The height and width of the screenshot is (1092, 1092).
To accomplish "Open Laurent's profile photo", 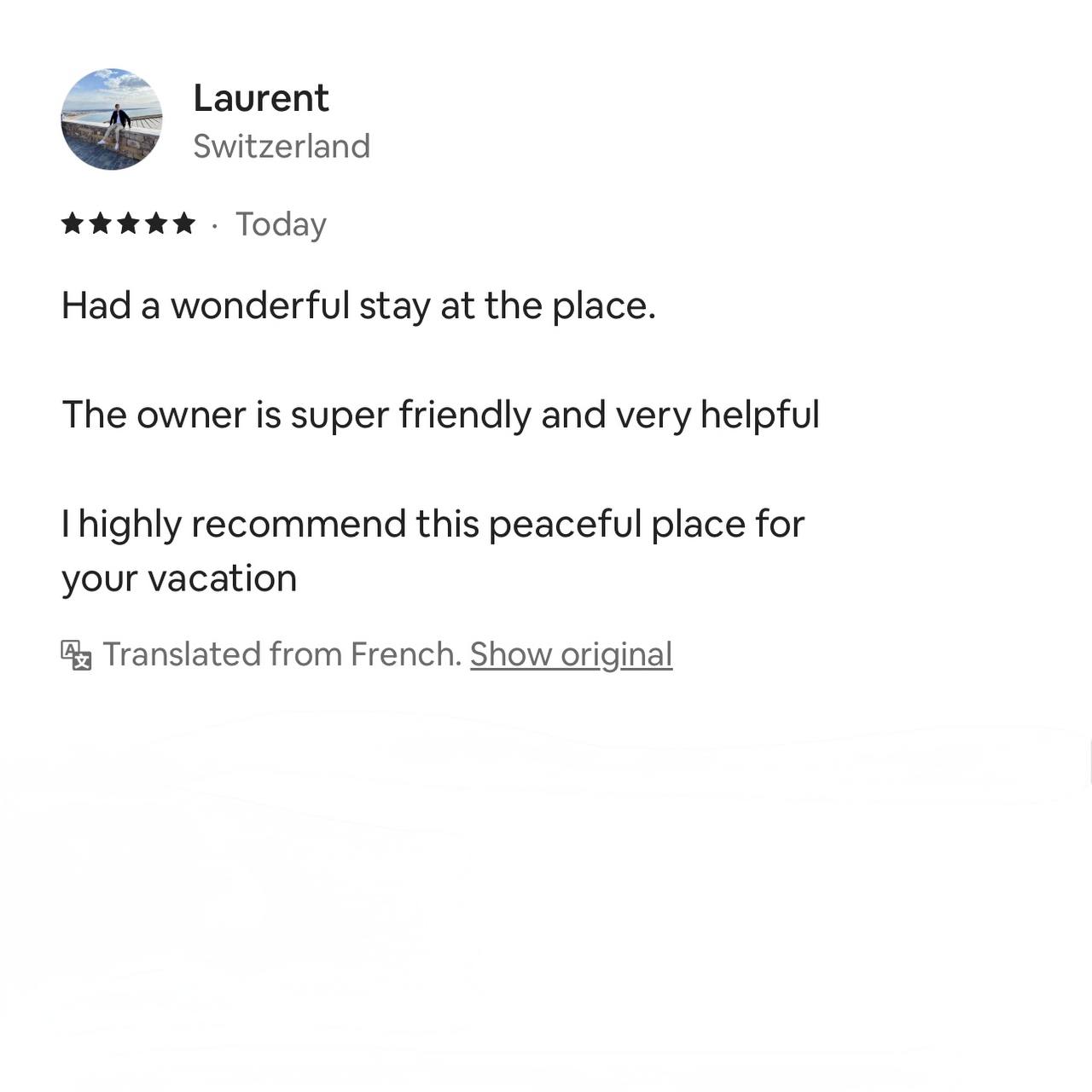I will coord(111,119).
